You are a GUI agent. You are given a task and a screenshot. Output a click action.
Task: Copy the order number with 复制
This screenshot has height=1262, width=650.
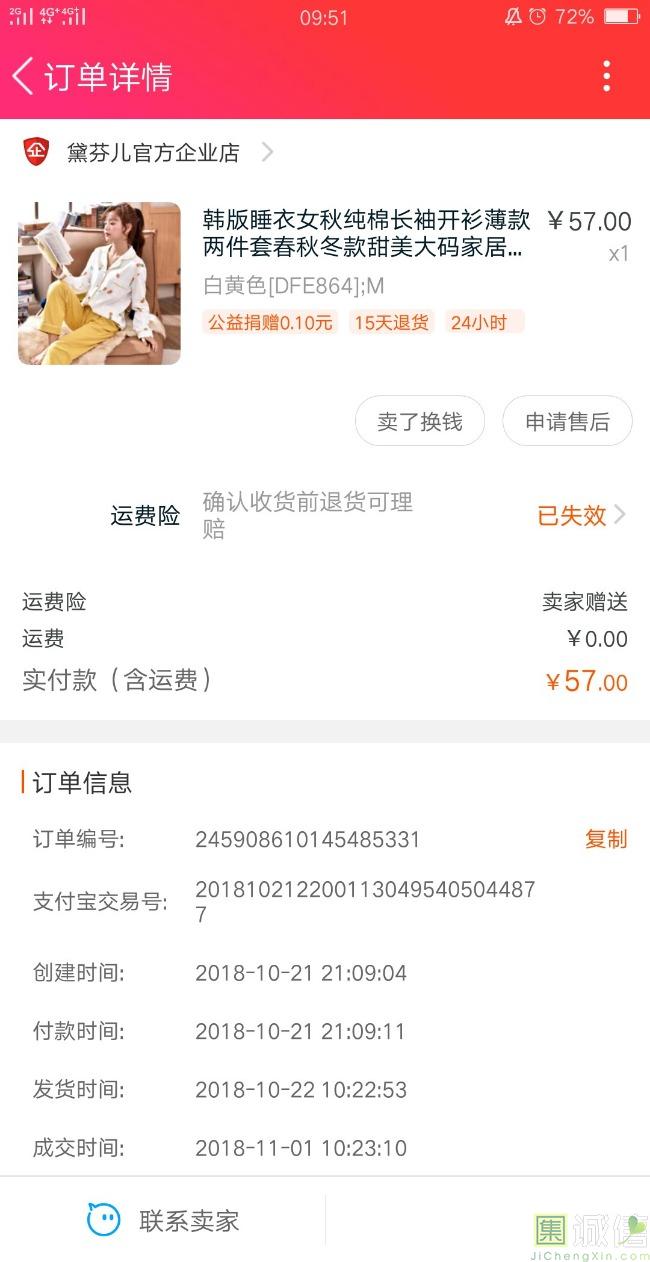605,839
